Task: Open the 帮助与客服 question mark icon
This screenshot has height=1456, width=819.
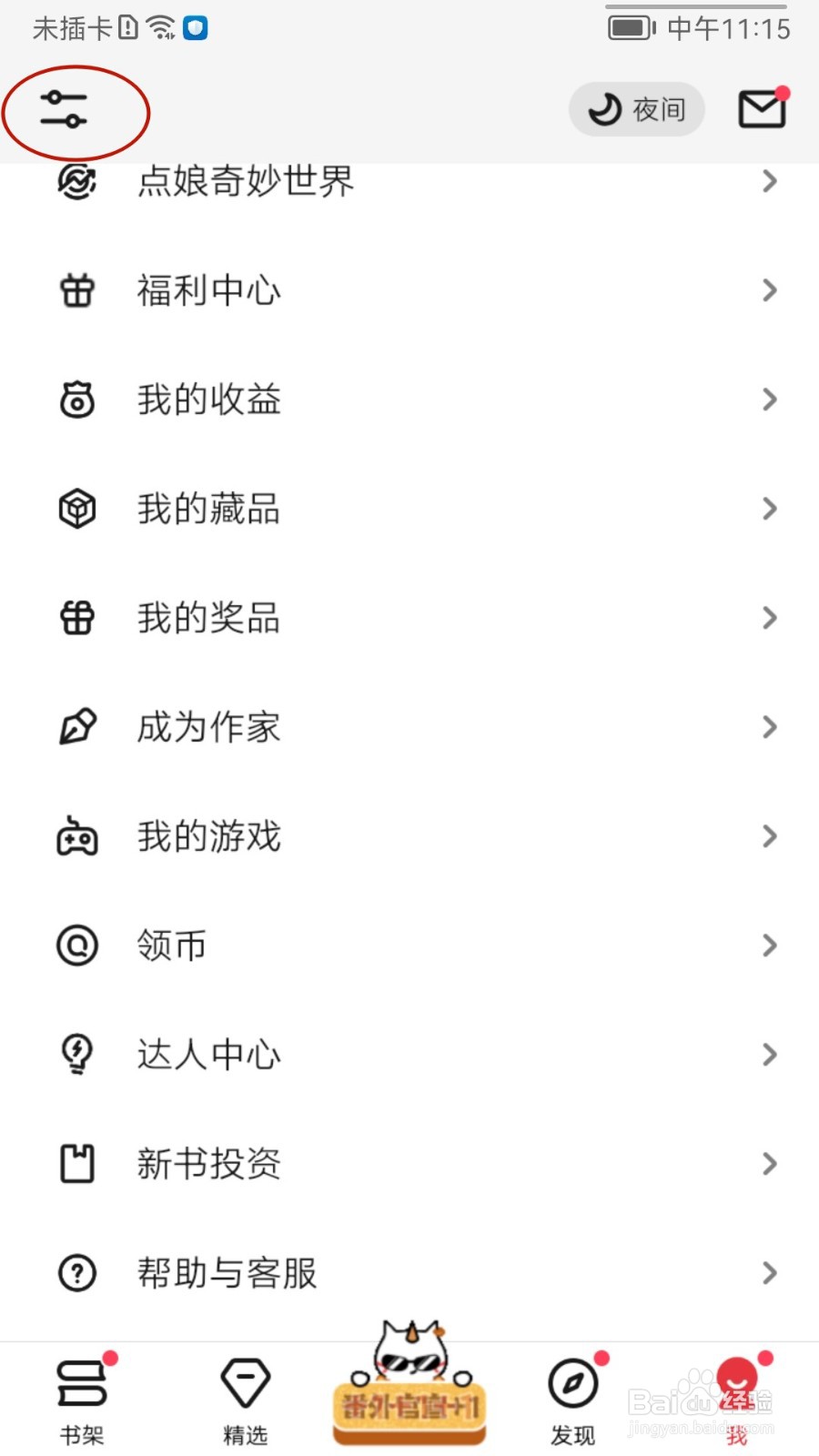Action: point(77,1273)
